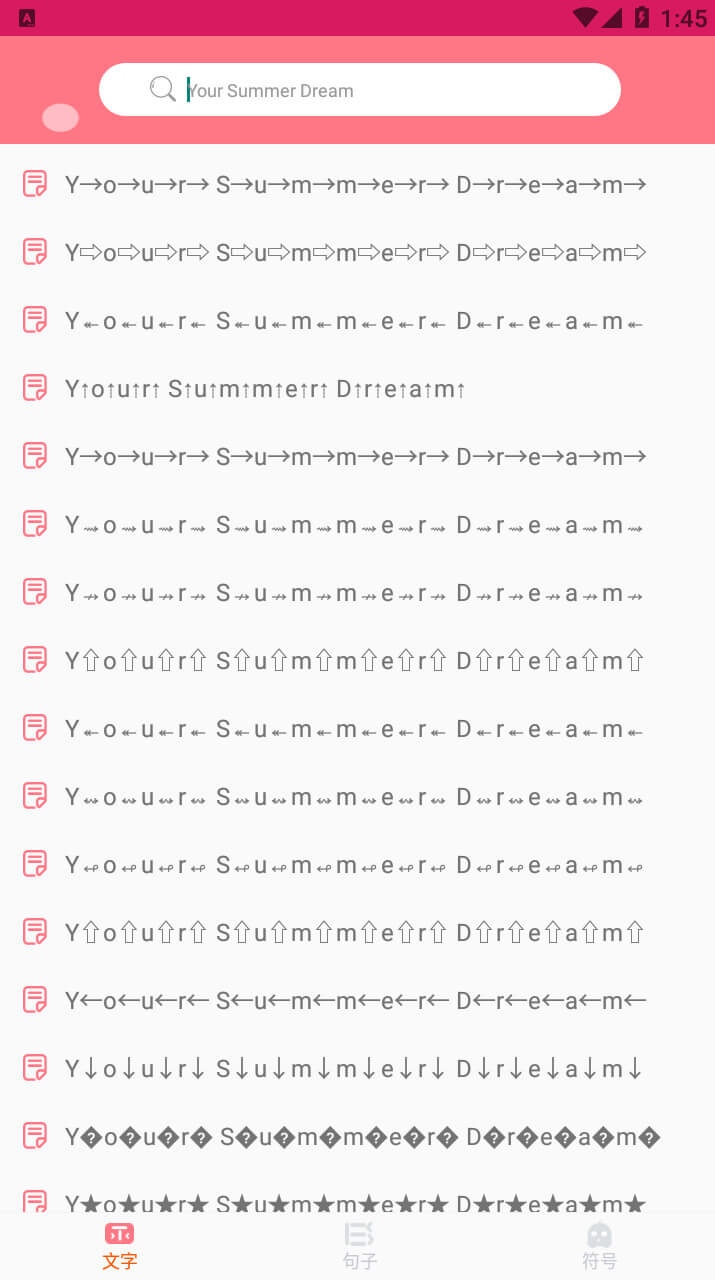715x1280 pixels.
Task: Choose the style with long left arrows ←
Action: [357, 1000]
